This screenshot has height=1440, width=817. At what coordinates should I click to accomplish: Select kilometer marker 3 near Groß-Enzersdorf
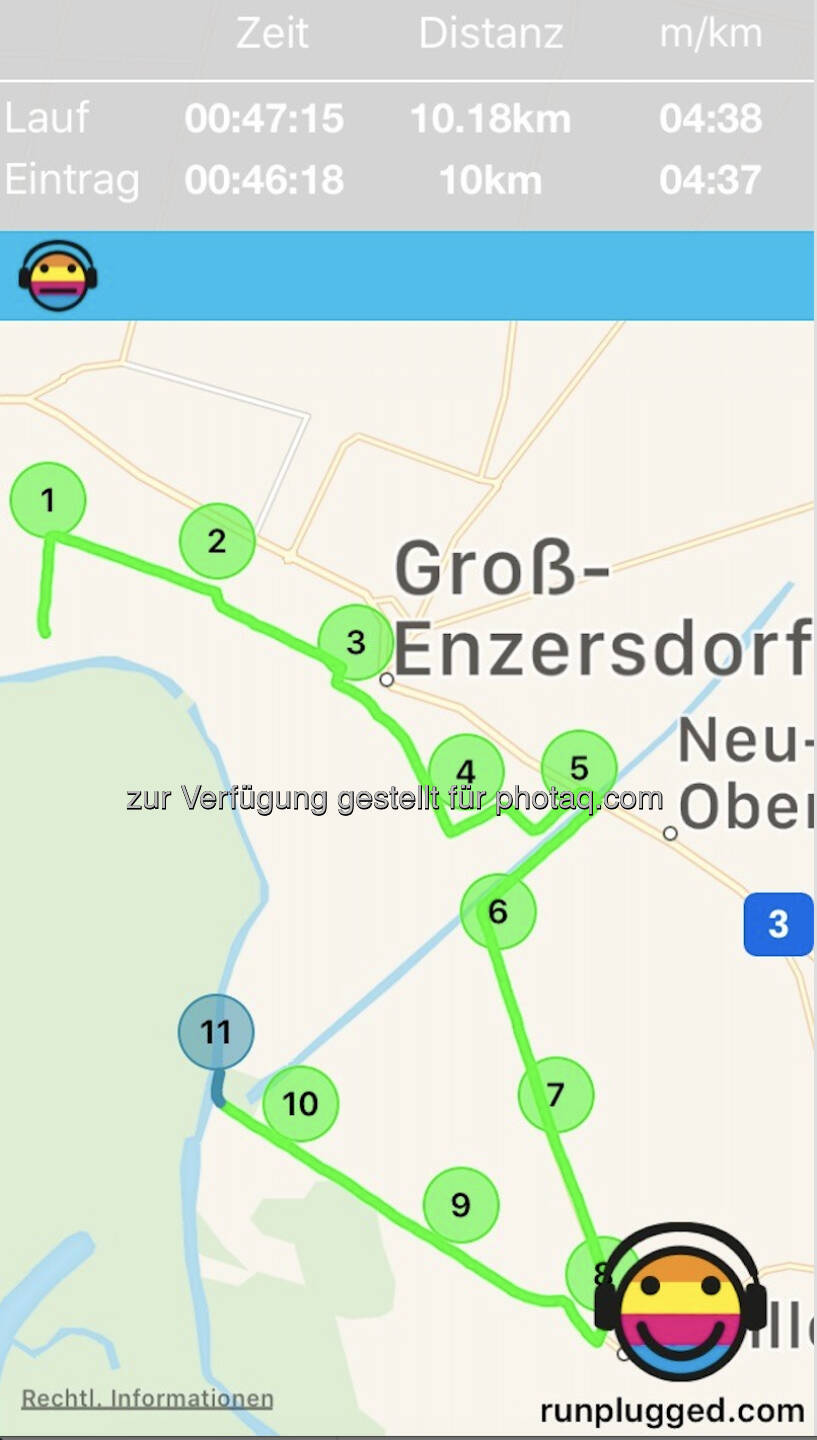pyautogui.click(x=355, y=642)
